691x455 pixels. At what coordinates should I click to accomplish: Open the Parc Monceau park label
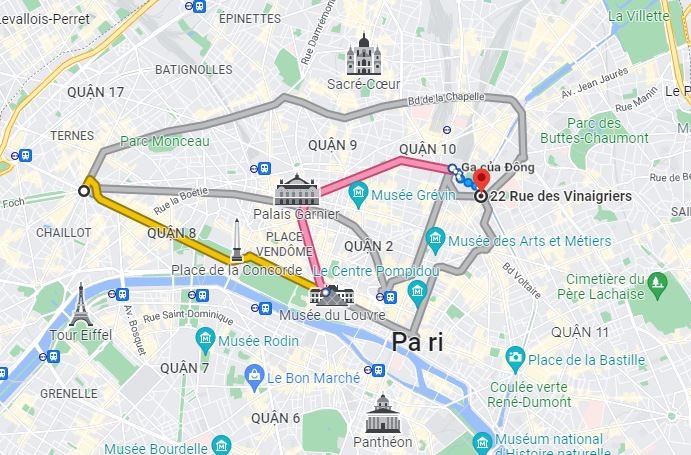point(164,141)
